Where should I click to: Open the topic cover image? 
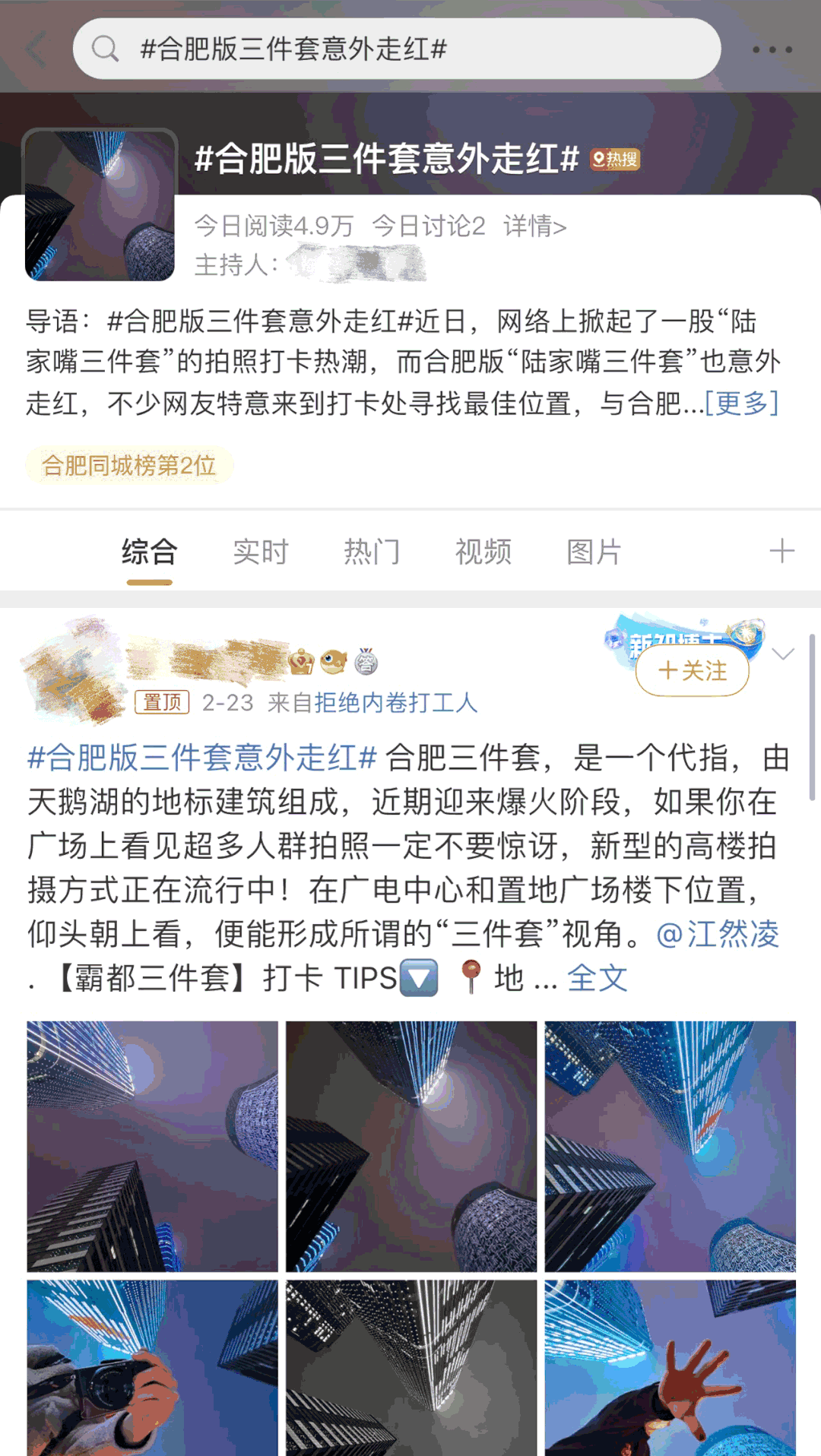click(x=100, y=205)
